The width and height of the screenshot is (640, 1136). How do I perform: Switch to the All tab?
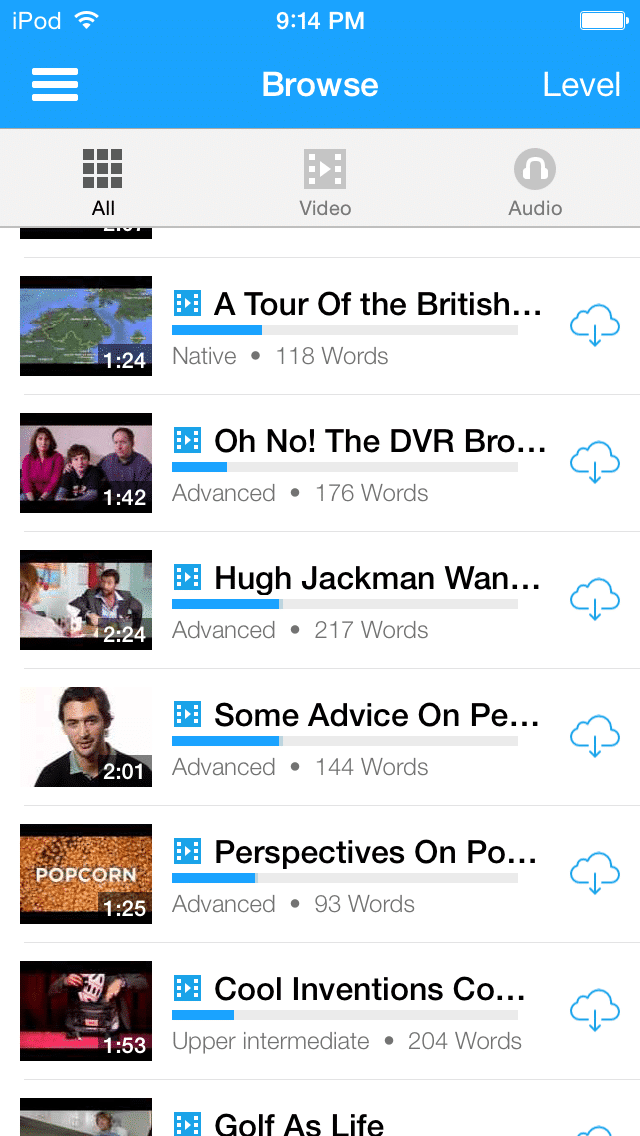(x=103, y=182)
